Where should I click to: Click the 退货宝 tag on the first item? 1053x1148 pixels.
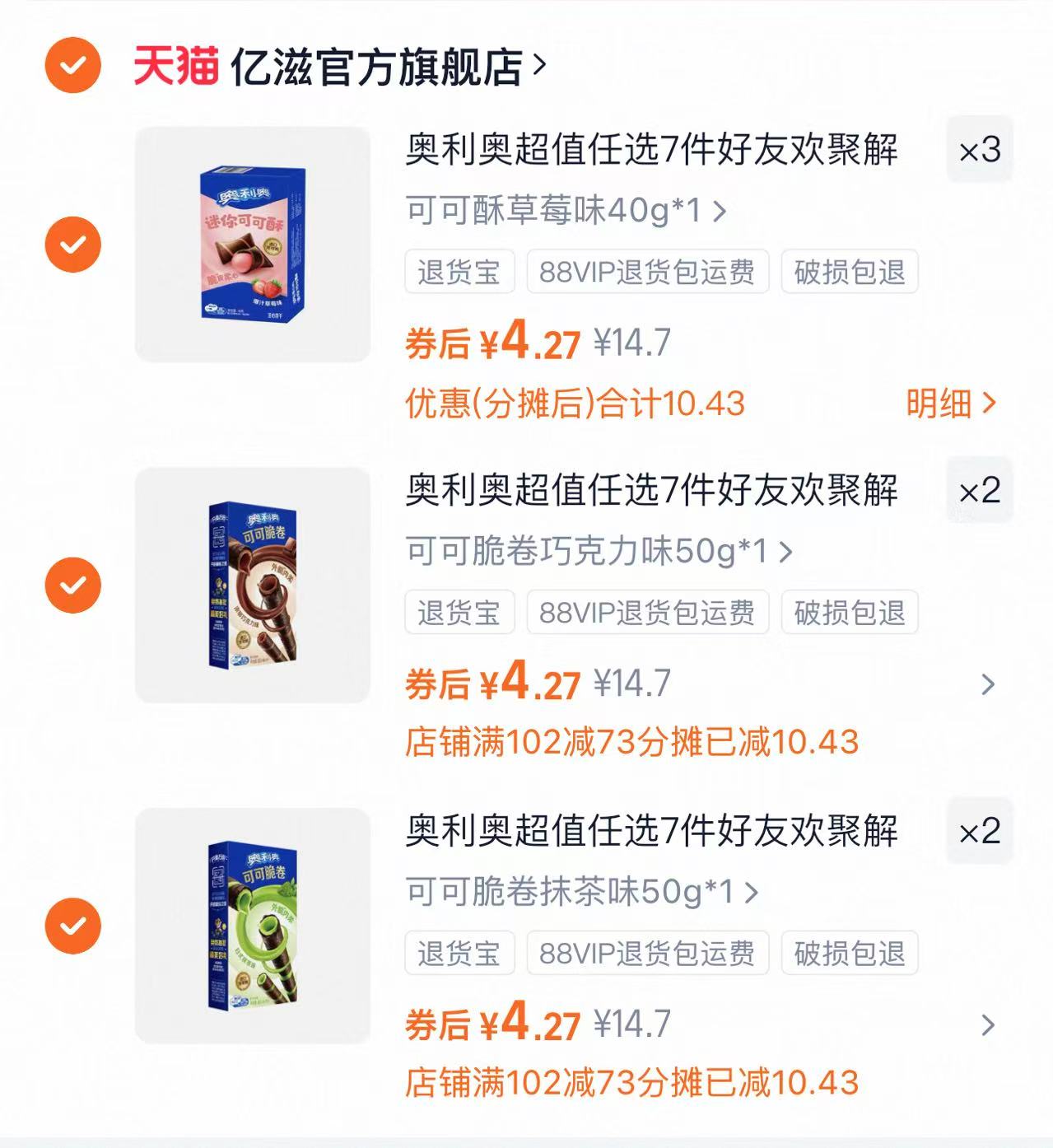pos(459,273)
